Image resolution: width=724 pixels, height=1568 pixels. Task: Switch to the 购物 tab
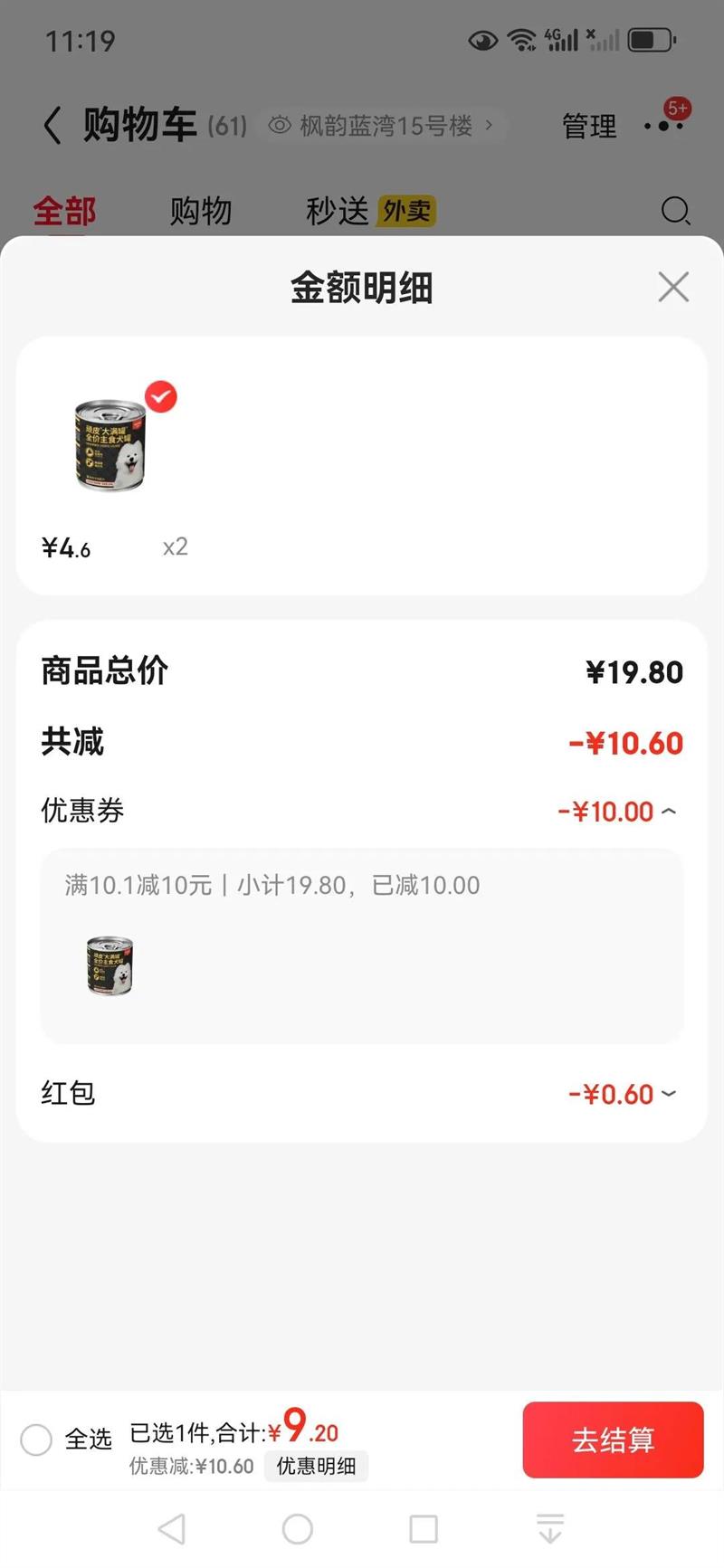point(201,211)
